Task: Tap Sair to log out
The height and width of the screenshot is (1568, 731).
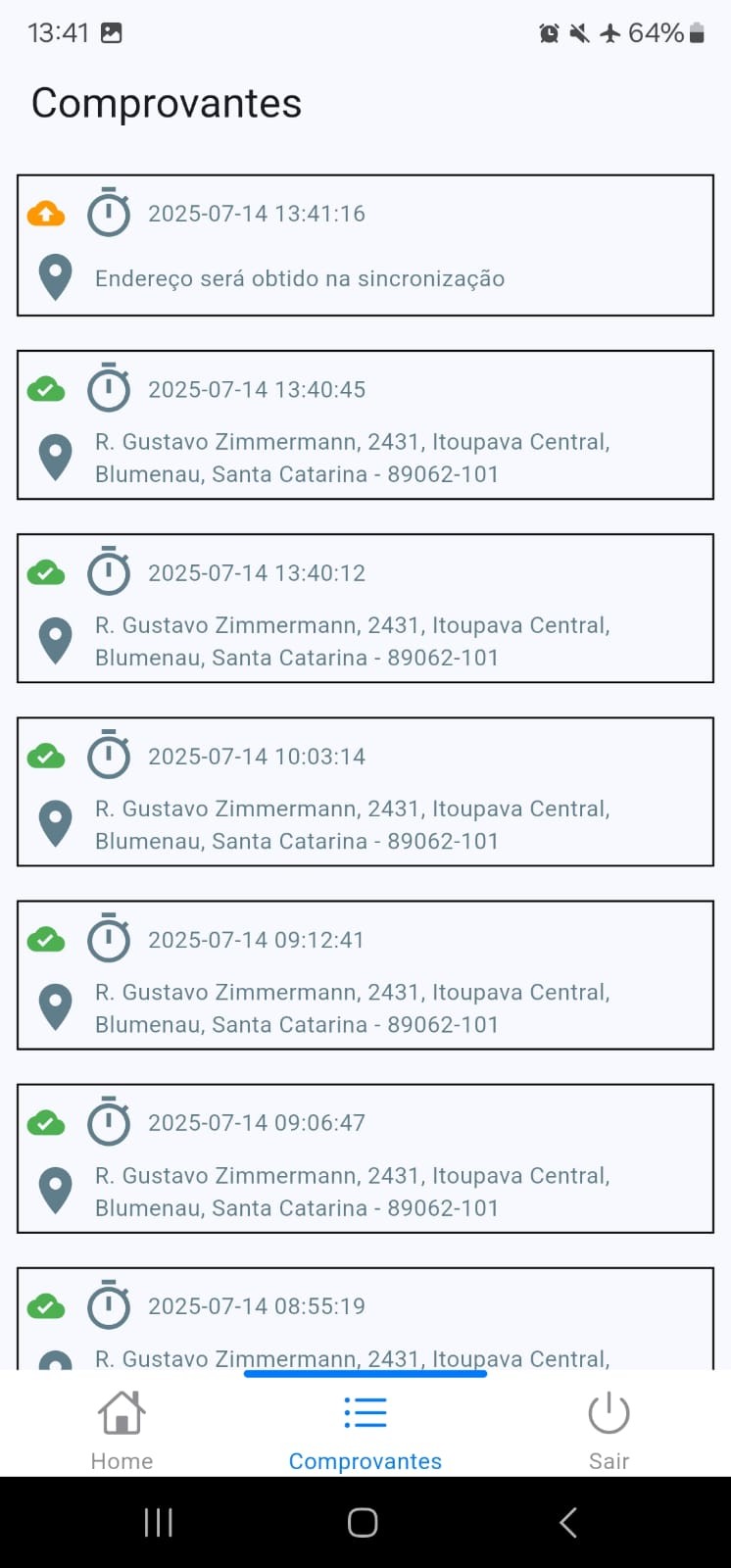Action: coord(608,1429)
